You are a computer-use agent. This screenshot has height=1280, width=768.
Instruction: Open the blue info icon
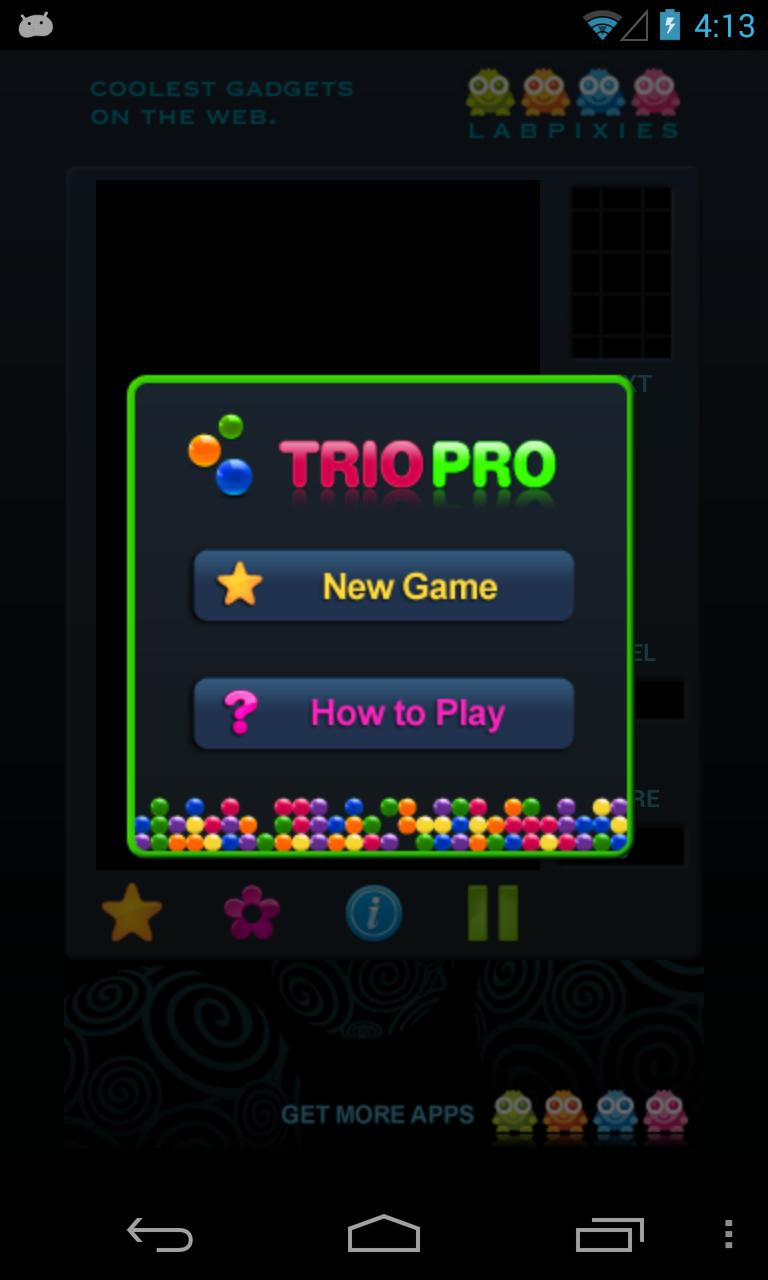(374, 912)
